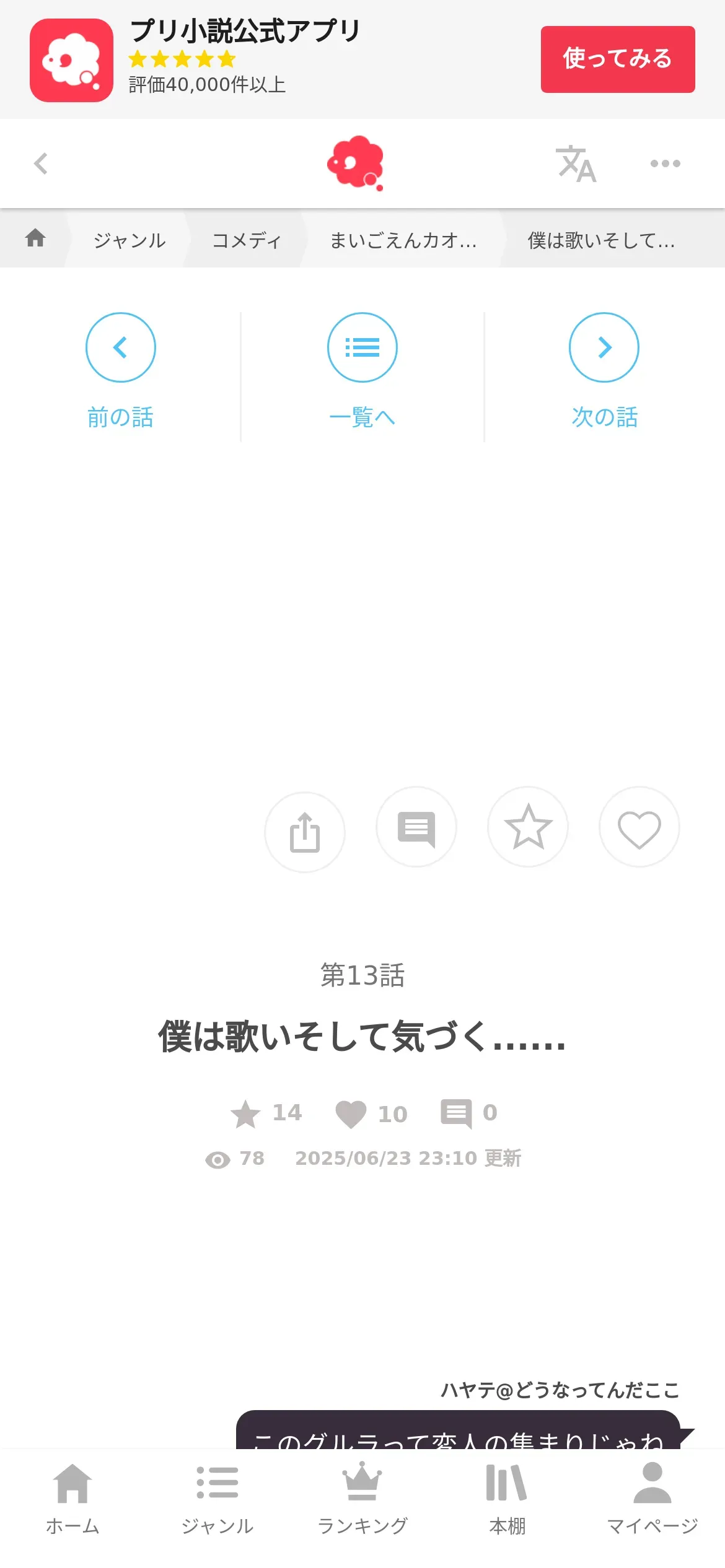Tap the 使ってみる app install button
This screenshot has height=1568, width=725.
point(618,59)
